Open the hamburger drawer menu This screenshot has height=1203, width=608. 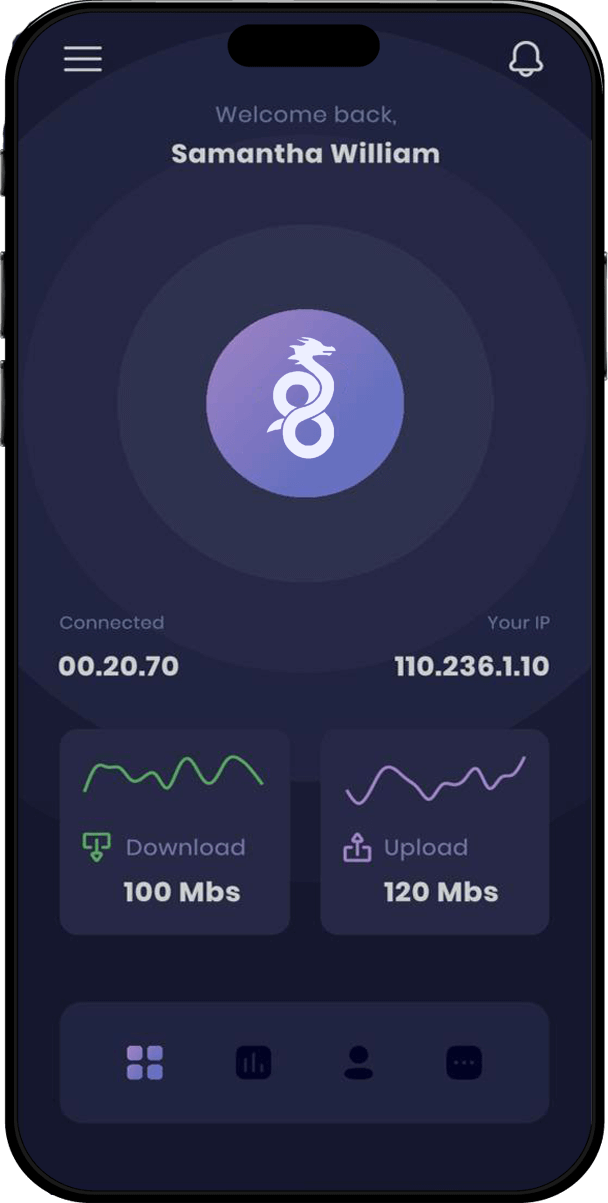(x=83, y=59)
